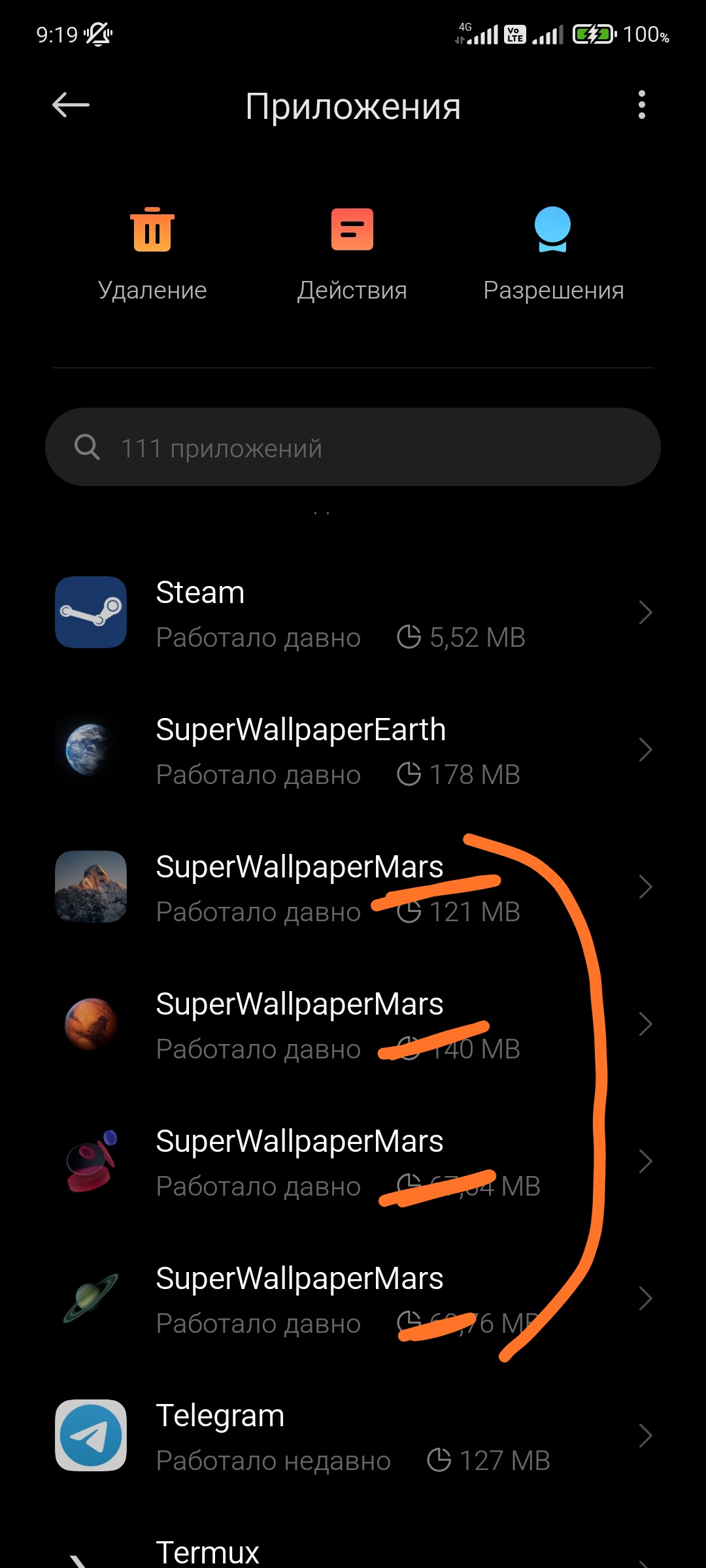706x1568 pixels.
Task: Open the Telegram app info
Action: (353, 1436)
